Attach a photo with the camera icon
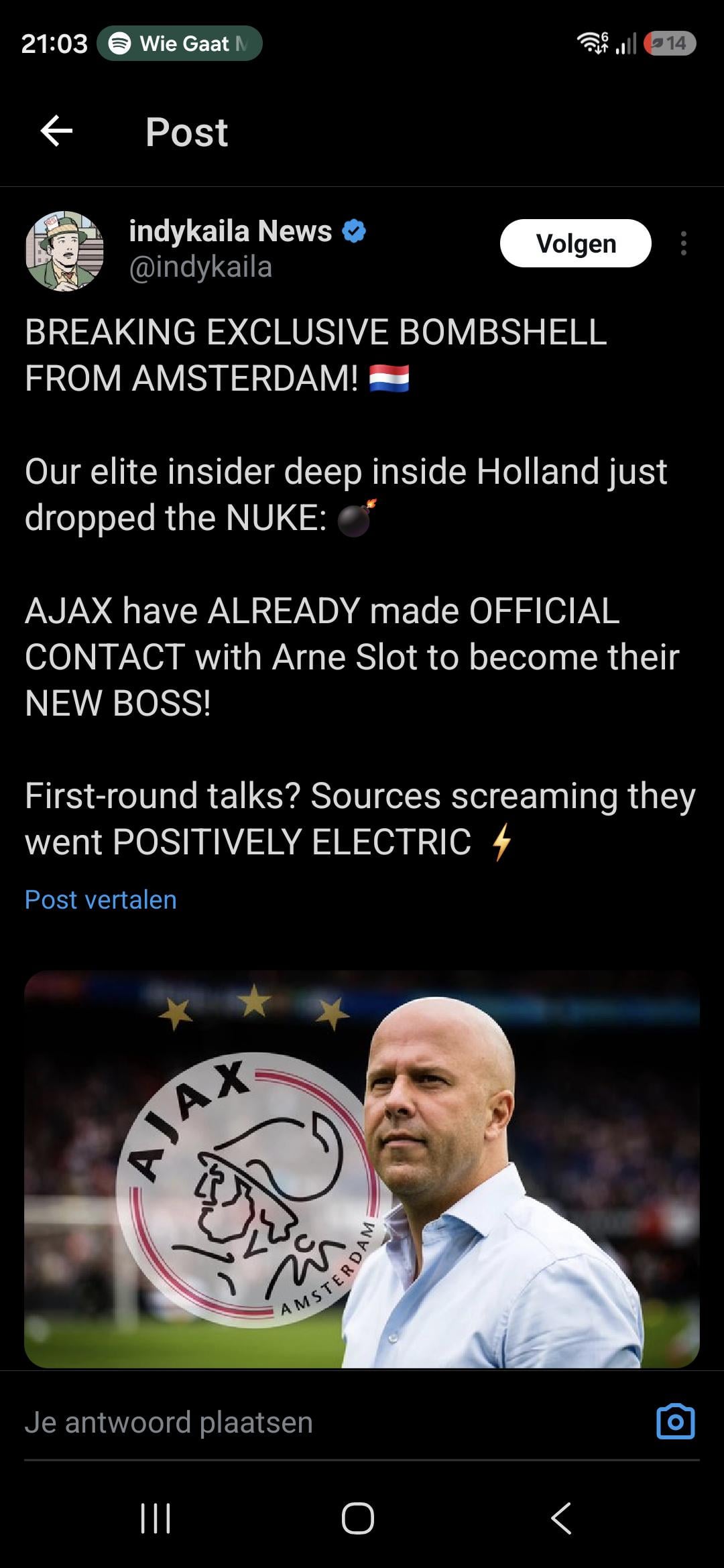 click(675, 1421)
